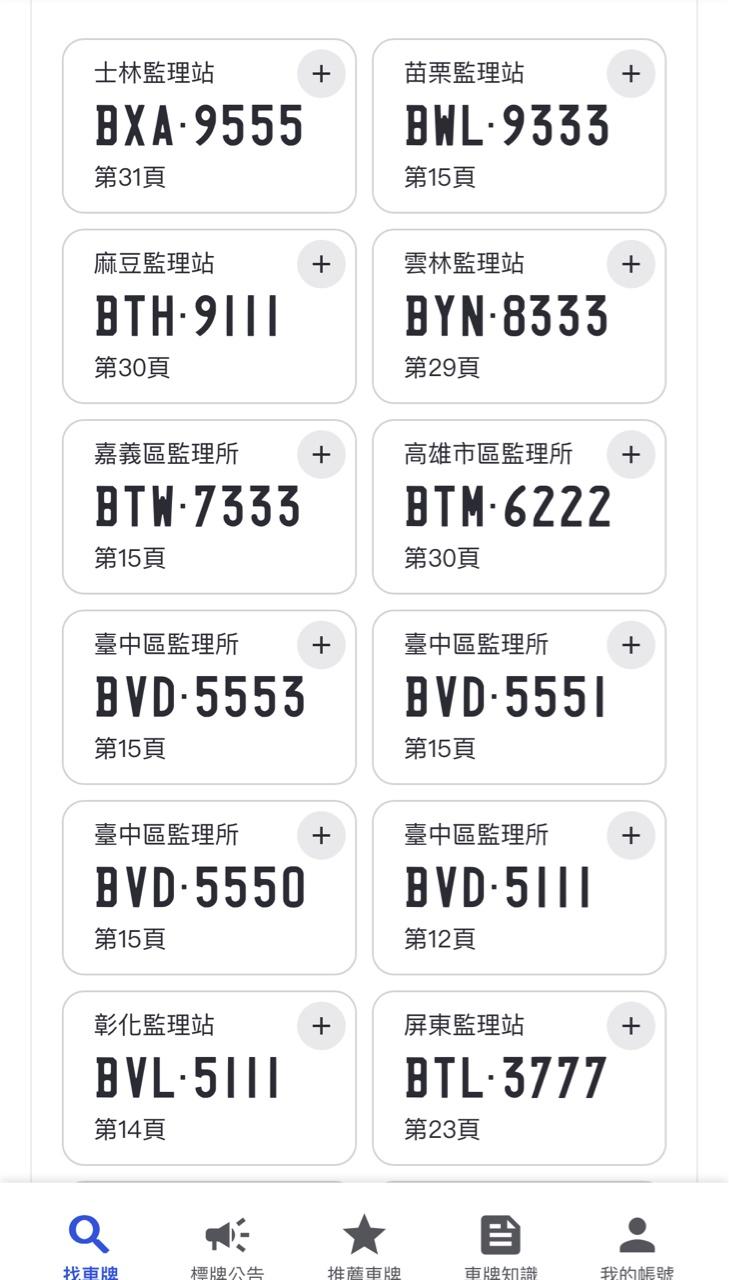Add plate BWL-9333 with the plus icon
This screenshot has width=729, height=1280.
click(631, 74)
